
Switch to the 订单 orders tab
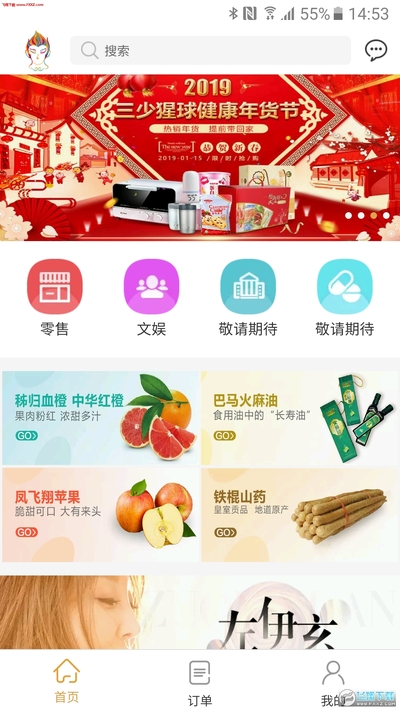coord(200,682)
